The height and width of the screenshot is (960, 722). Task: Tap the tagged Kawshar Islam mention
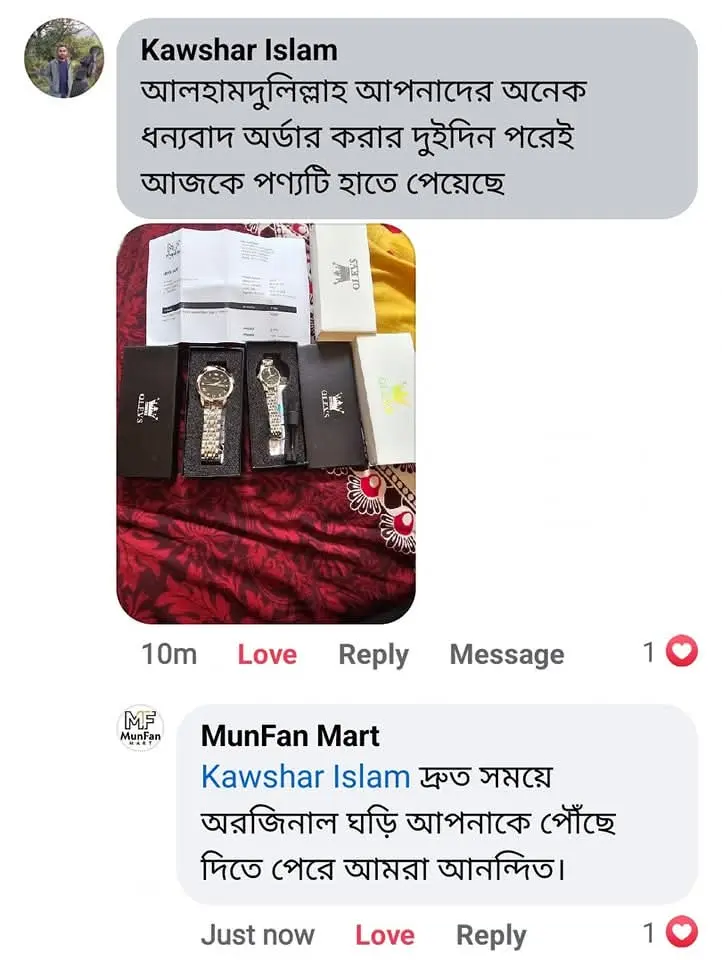coord(306,776)
